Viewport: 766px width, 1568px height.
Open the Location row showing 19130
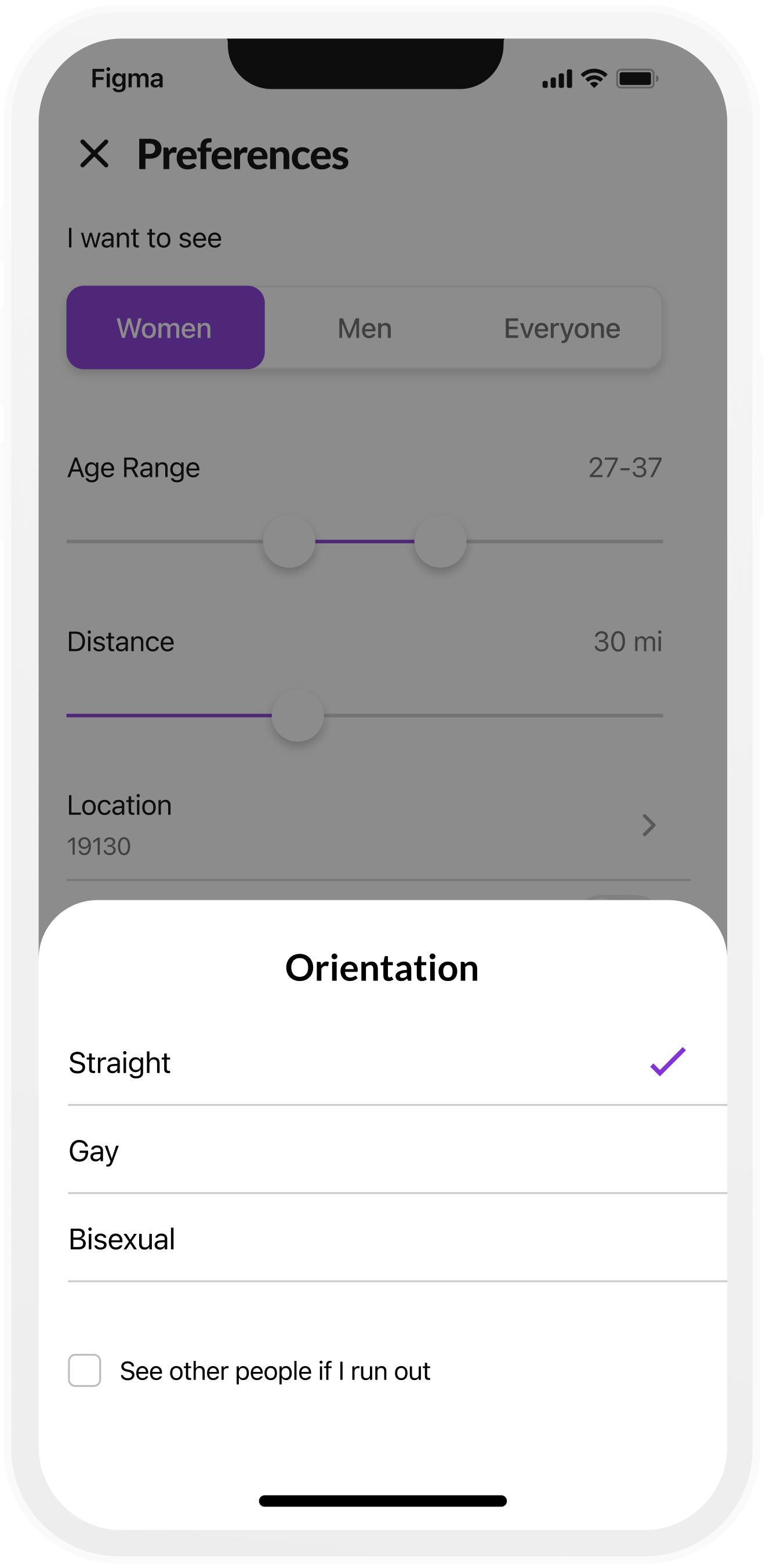click(x=379, y=825)
